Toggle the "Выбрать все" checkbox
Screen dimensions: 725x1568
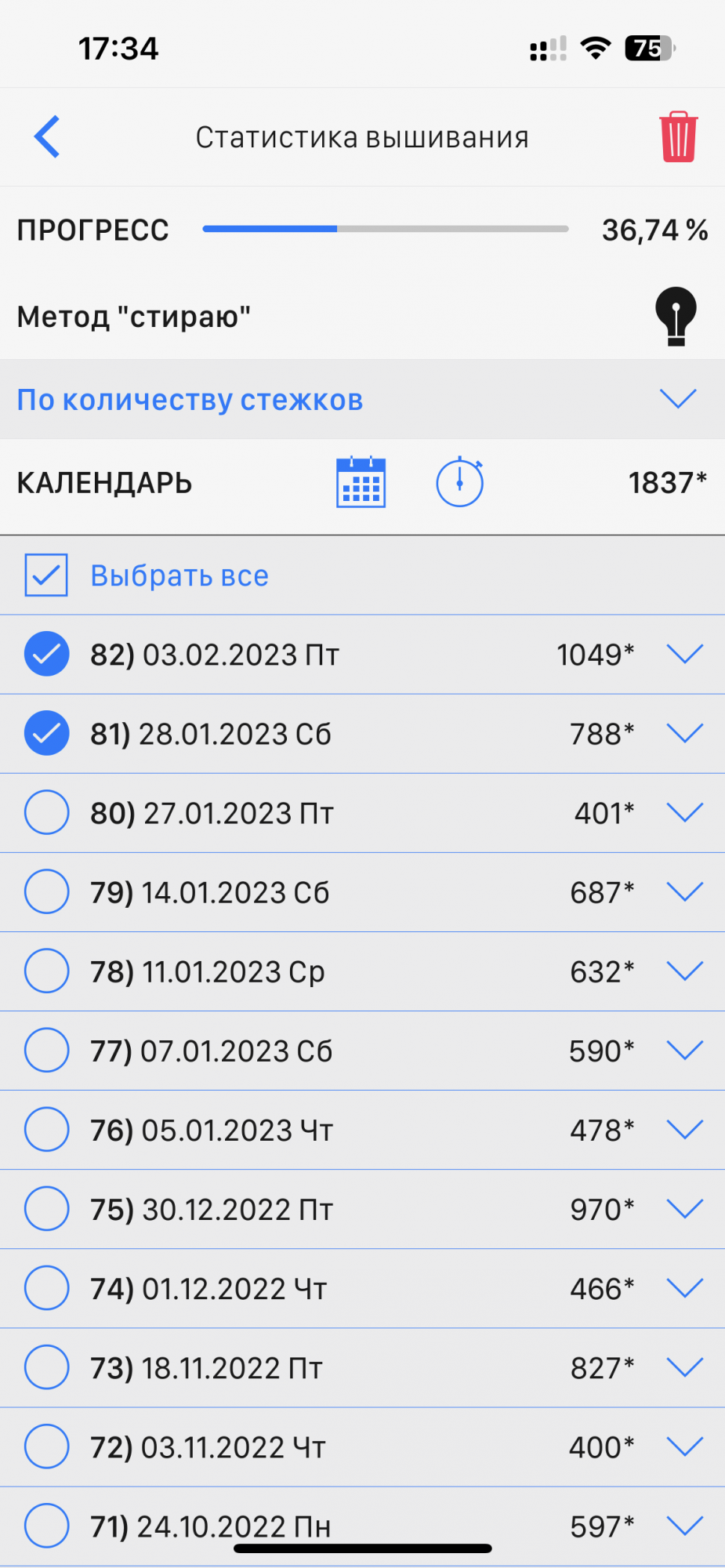click(x=46, y=575)
